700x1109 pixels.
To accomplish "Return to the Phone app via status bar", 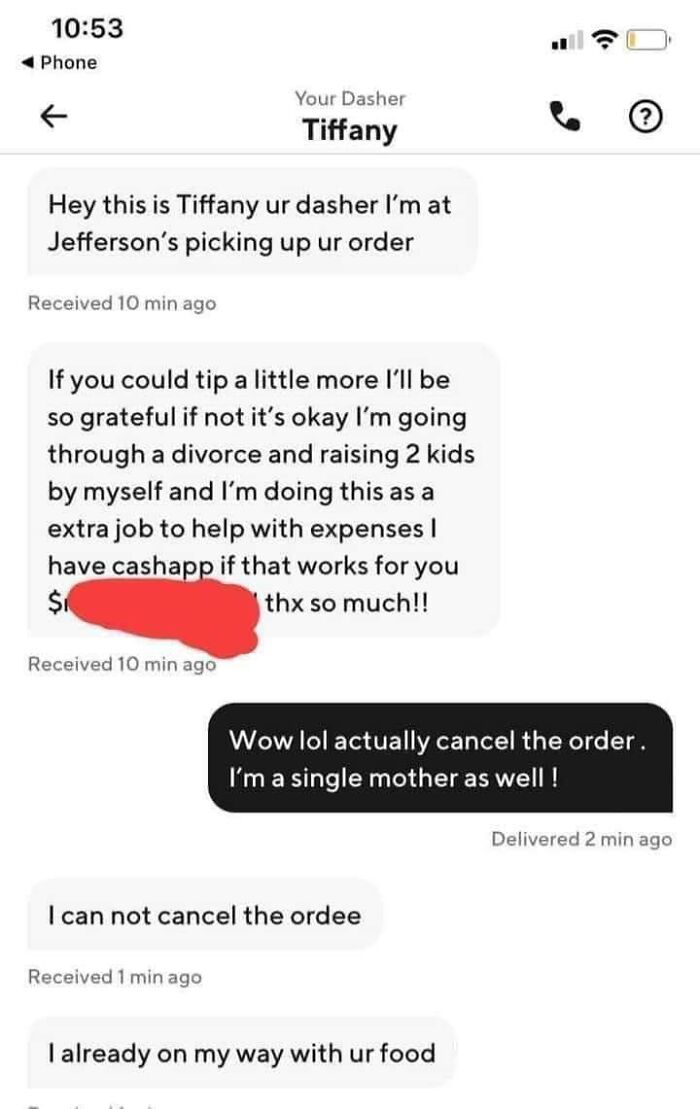I will click(60, 62).
